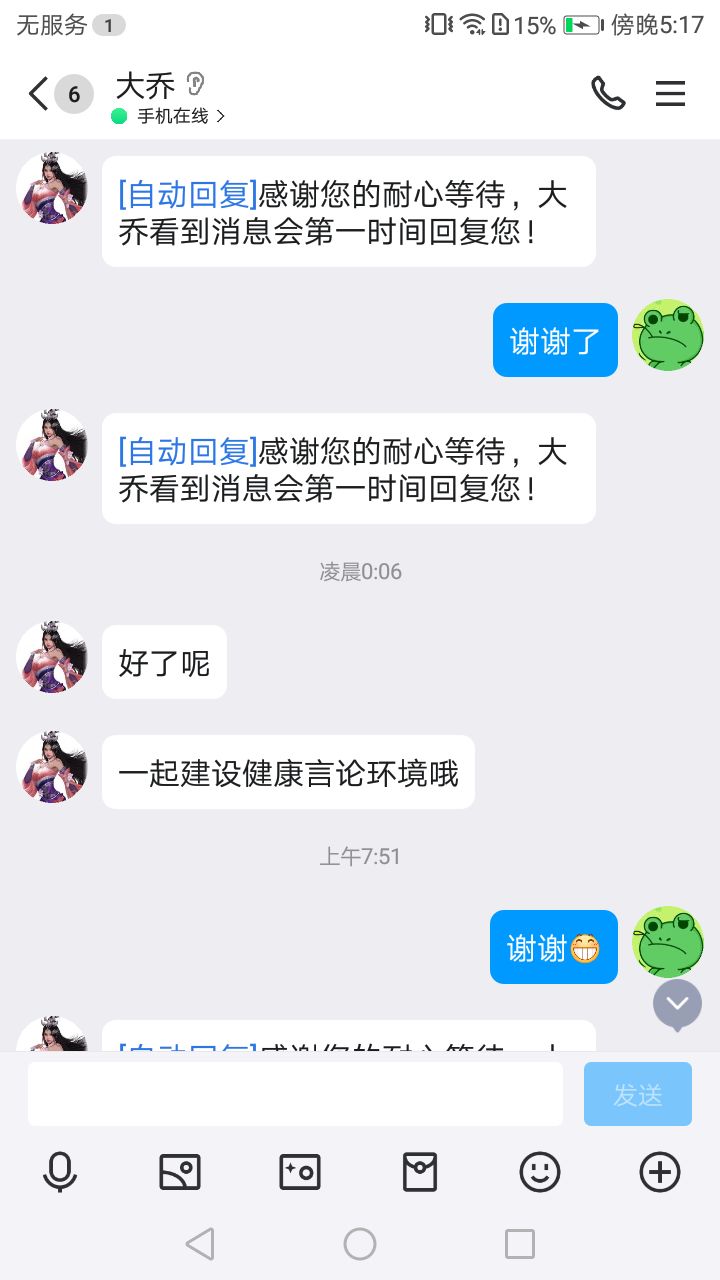This screenshot has height=1280, width=720.
Task: Tap the message input field
Action: click(x=295, y=1094)
